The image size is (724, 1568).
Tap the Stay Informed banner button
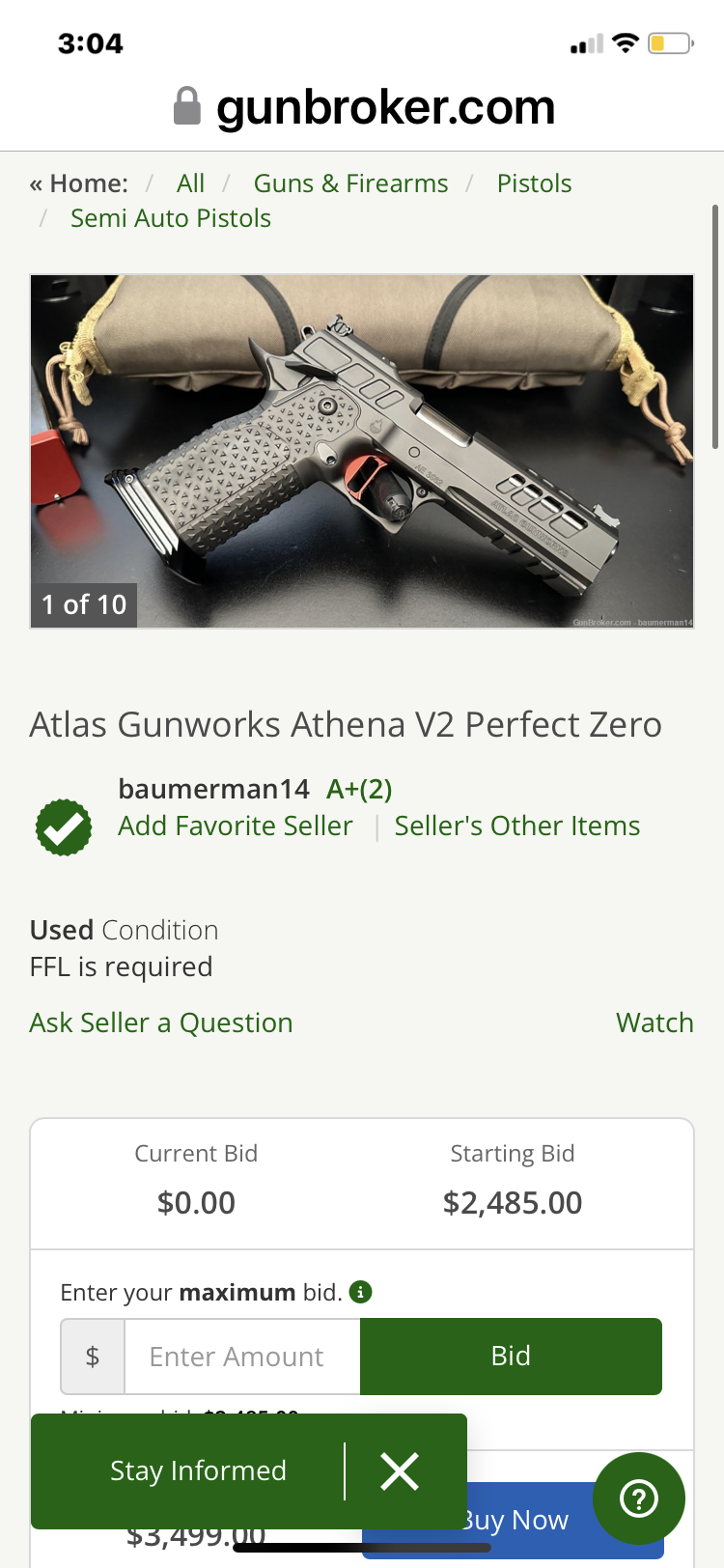tap(198, 1470)
